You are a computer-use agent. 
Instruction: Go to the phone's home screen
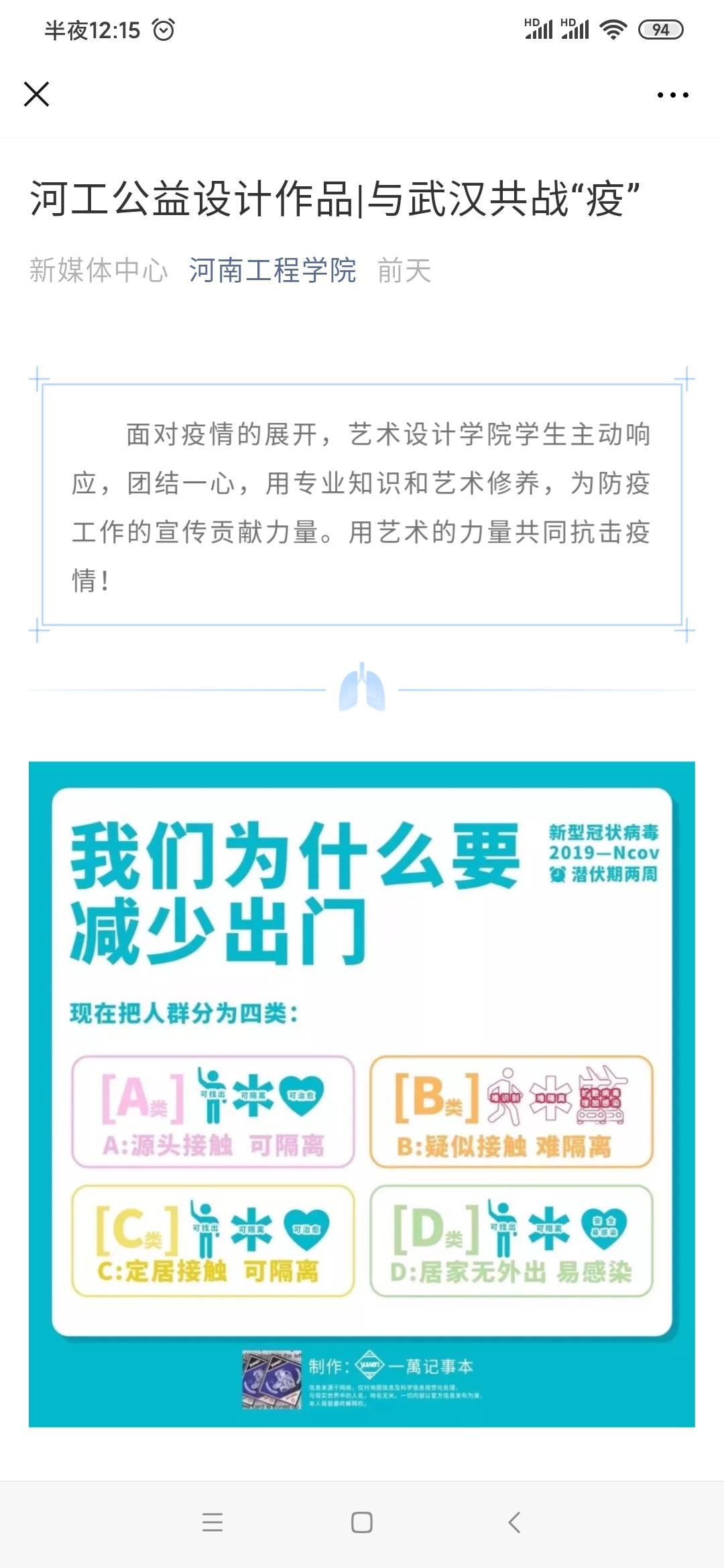click(x=362, y=1522)
